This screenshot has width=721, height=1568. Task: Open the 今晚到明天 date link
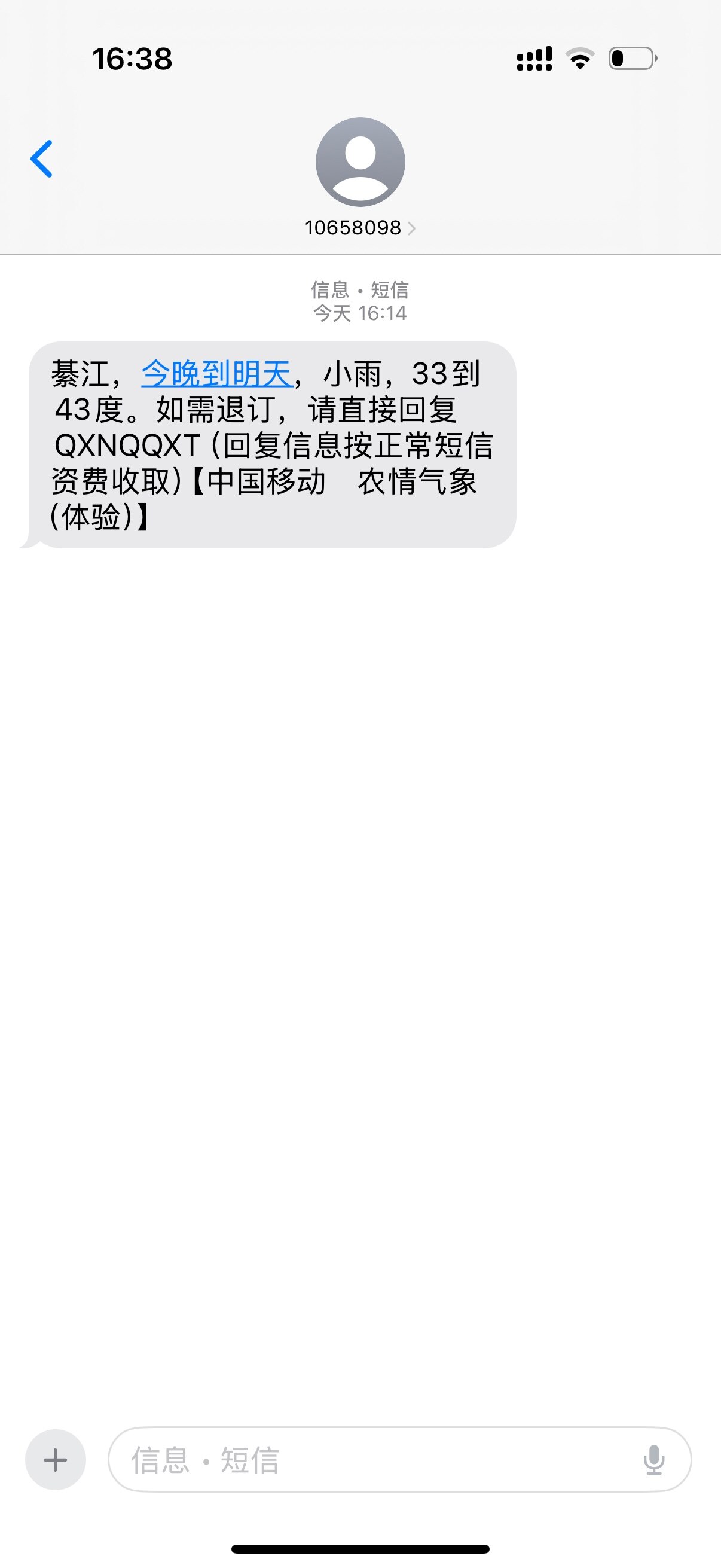click(216, 373)
